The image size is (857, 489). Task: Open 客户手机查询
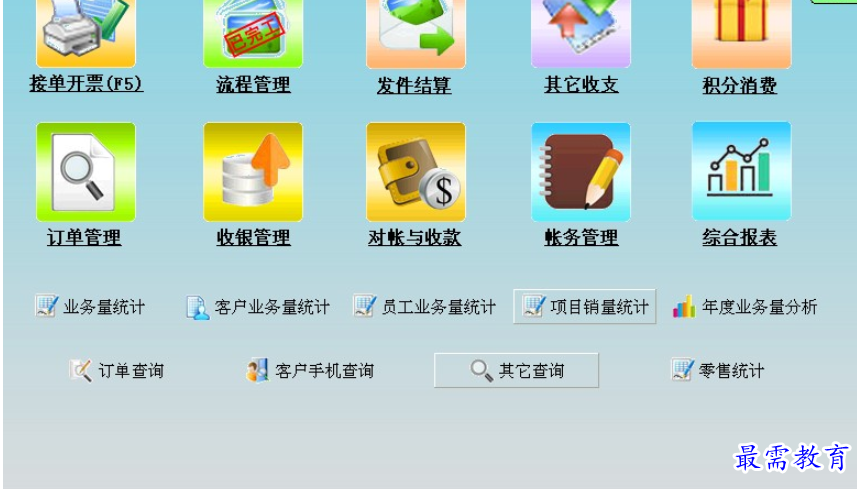click(310, 371)
